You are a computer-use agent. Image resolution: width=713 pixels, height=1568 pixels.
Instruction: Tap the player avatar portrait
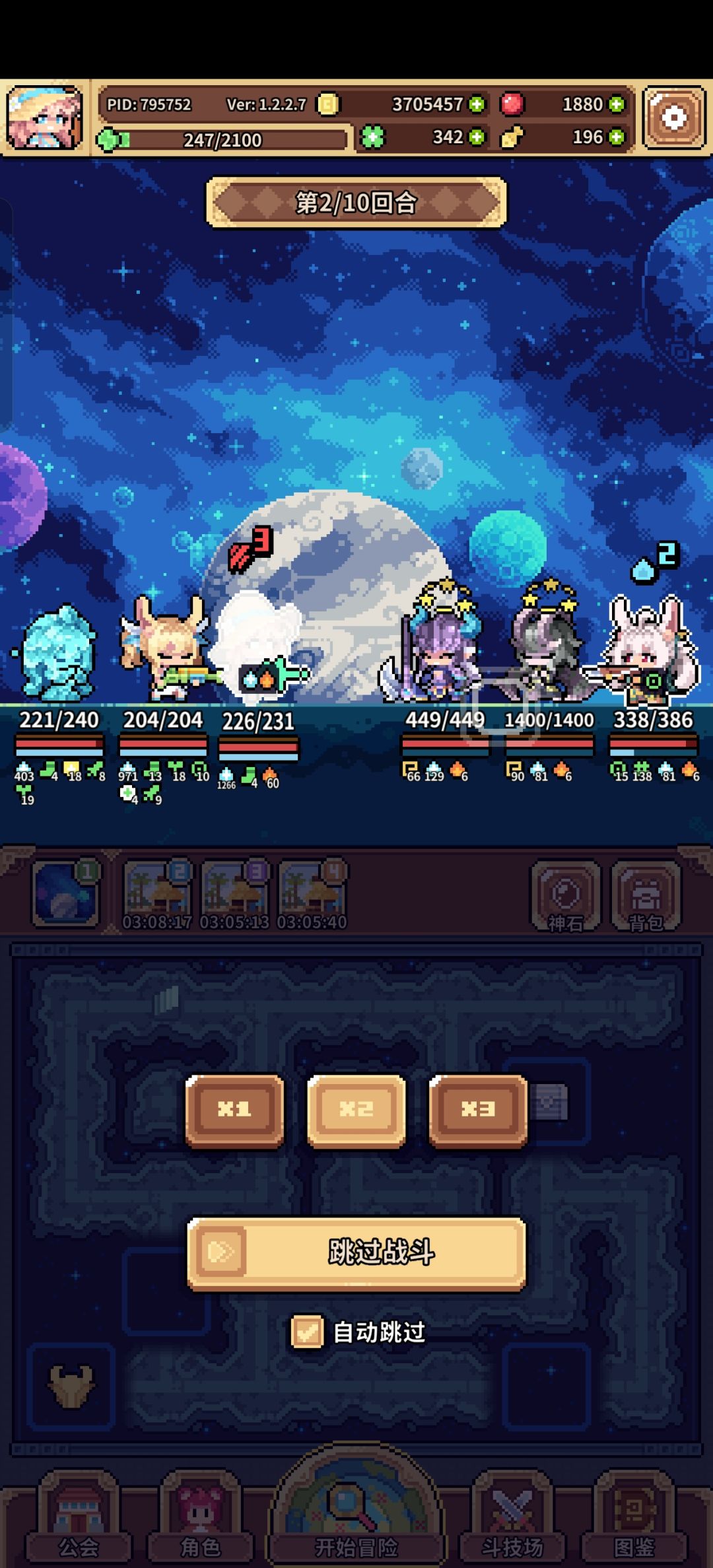pos(44,118)
